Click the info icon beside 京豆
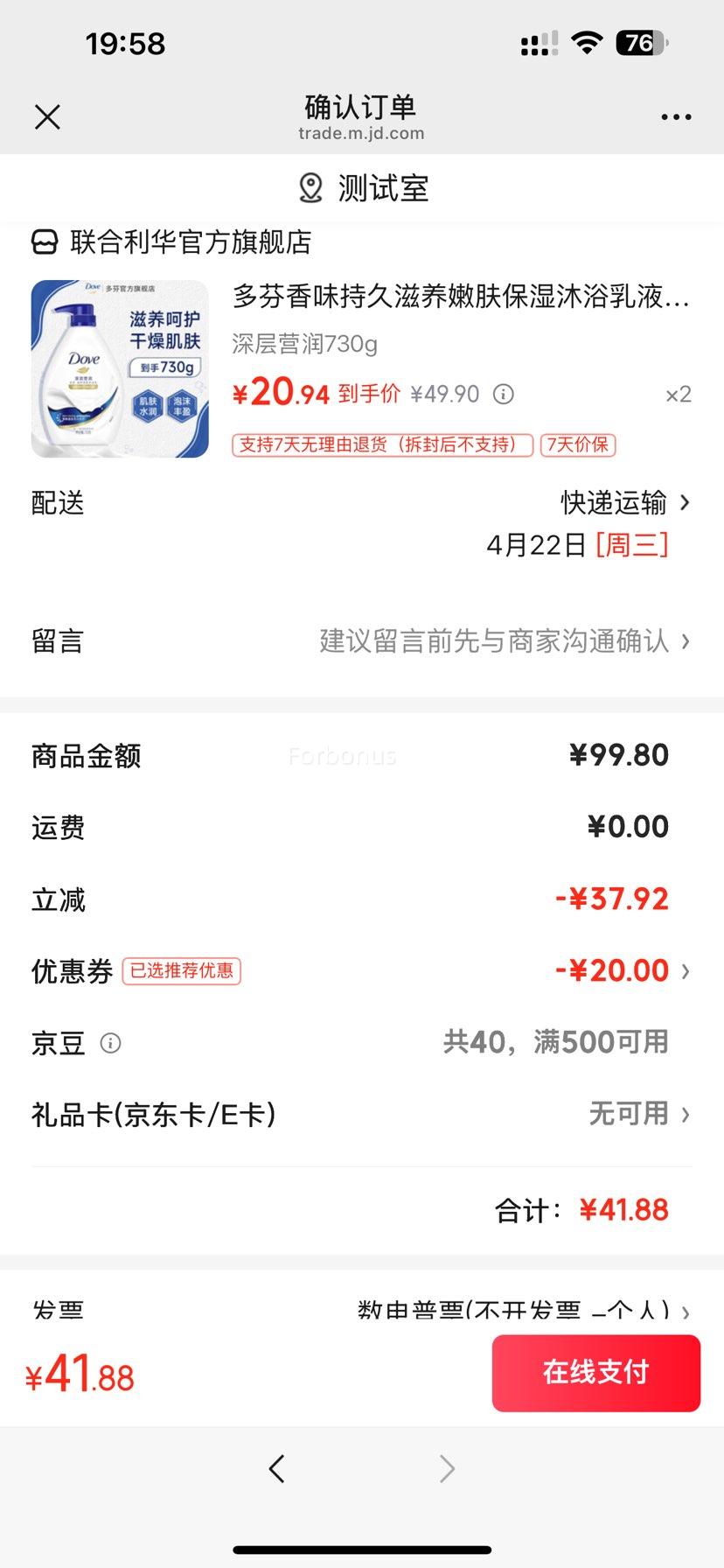The height and width of the screenshot is (1568, 724). 110,1042
